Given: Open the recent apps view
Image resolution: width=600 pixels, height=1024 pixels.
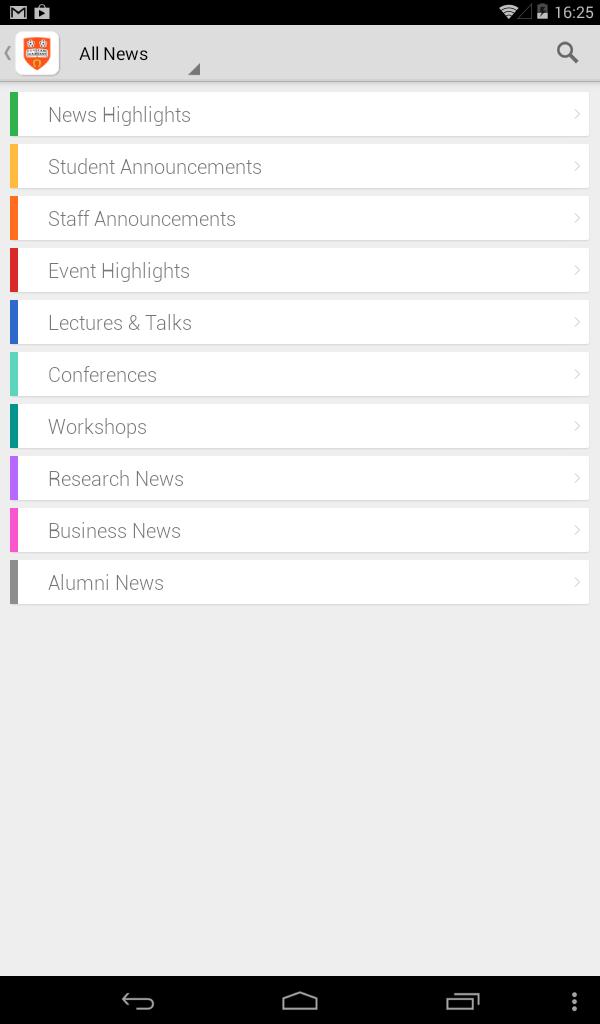Looking at the screenshot, I should pos(462,1000).
